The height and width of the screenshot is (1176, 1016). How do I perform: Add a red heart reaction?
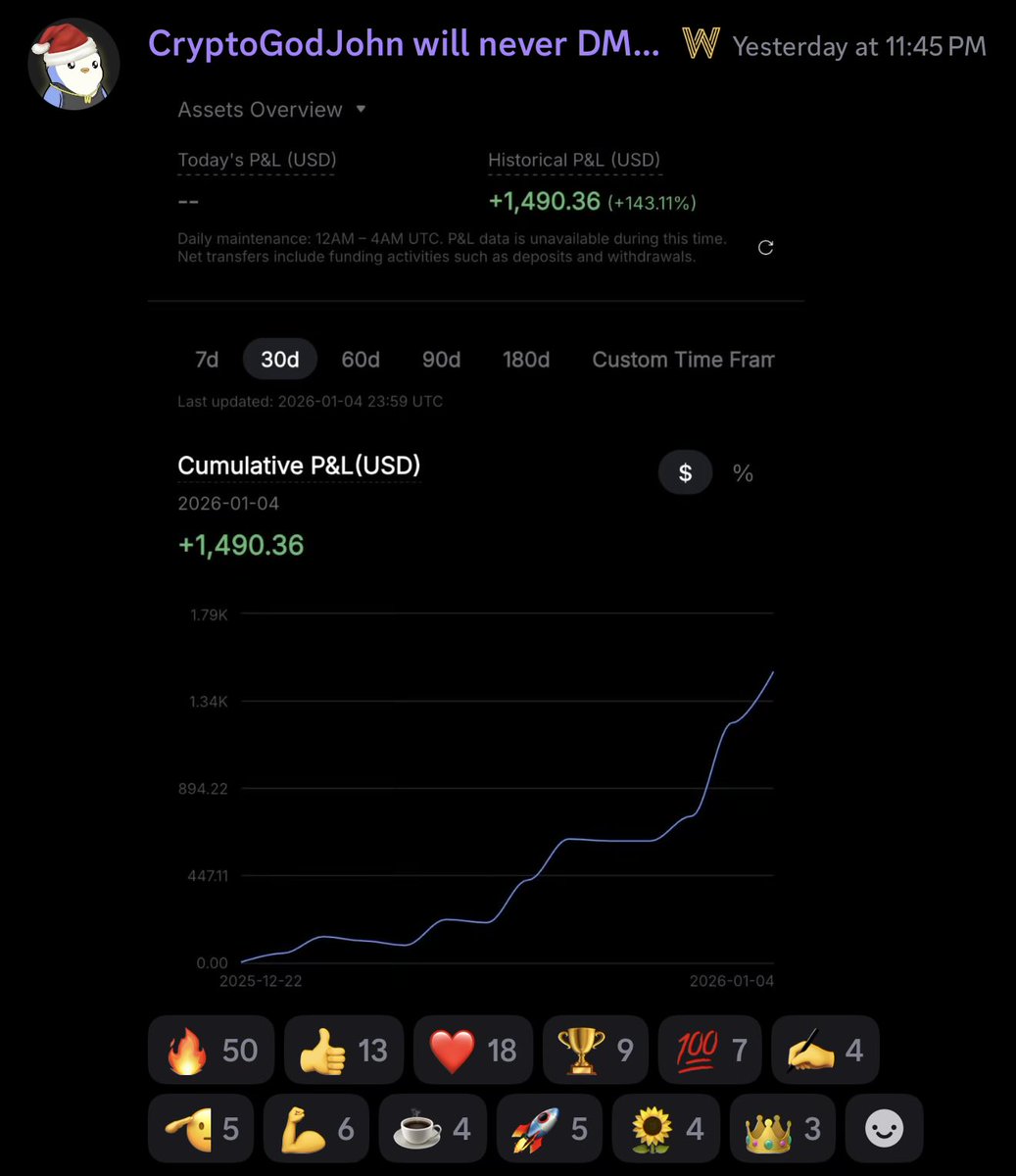coord(473,1051)
